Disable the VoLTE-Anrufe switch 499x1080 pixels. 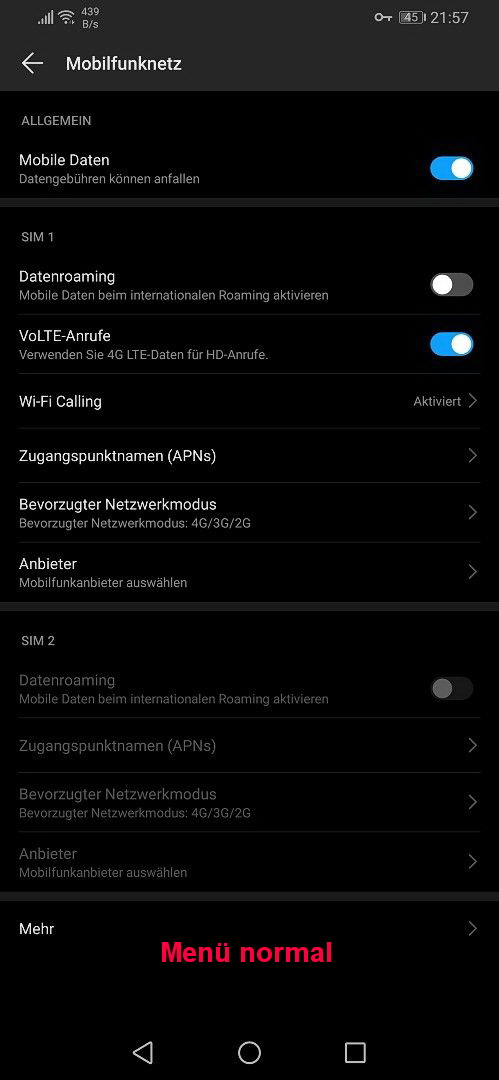pyautogui.click(x=451, y=344)
